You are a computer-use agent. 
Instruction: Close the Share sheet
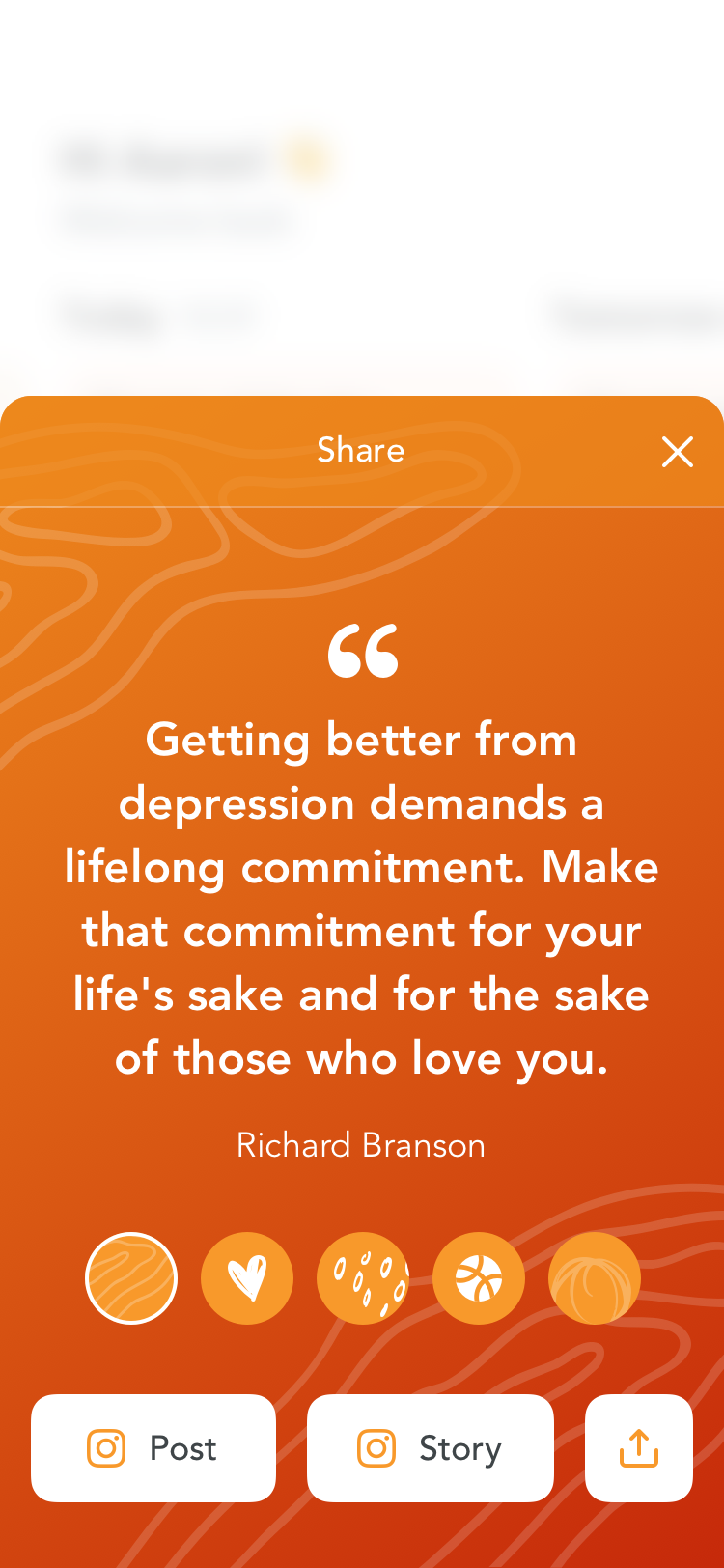coord(677,451)
